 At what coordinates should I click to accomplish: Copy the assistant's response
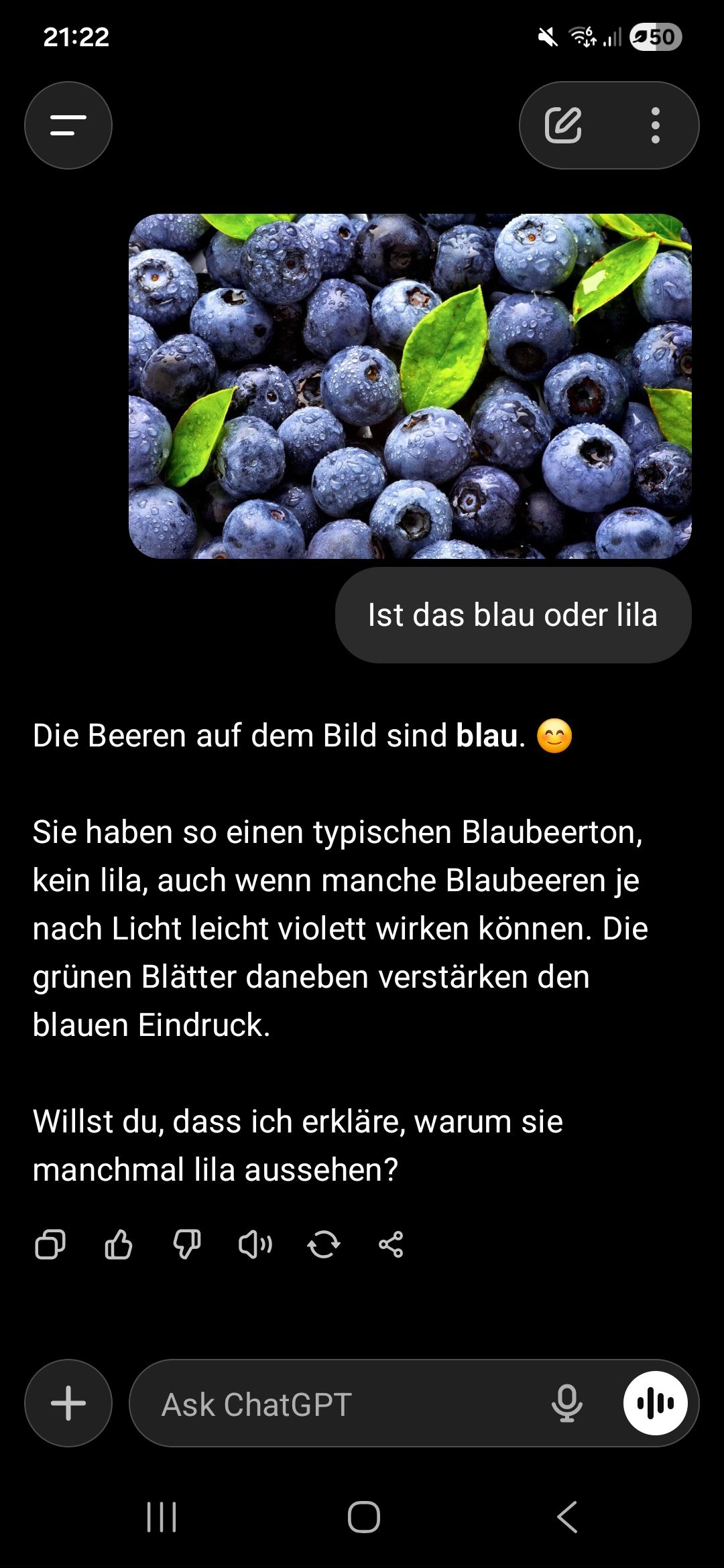tap(50, 1245)
